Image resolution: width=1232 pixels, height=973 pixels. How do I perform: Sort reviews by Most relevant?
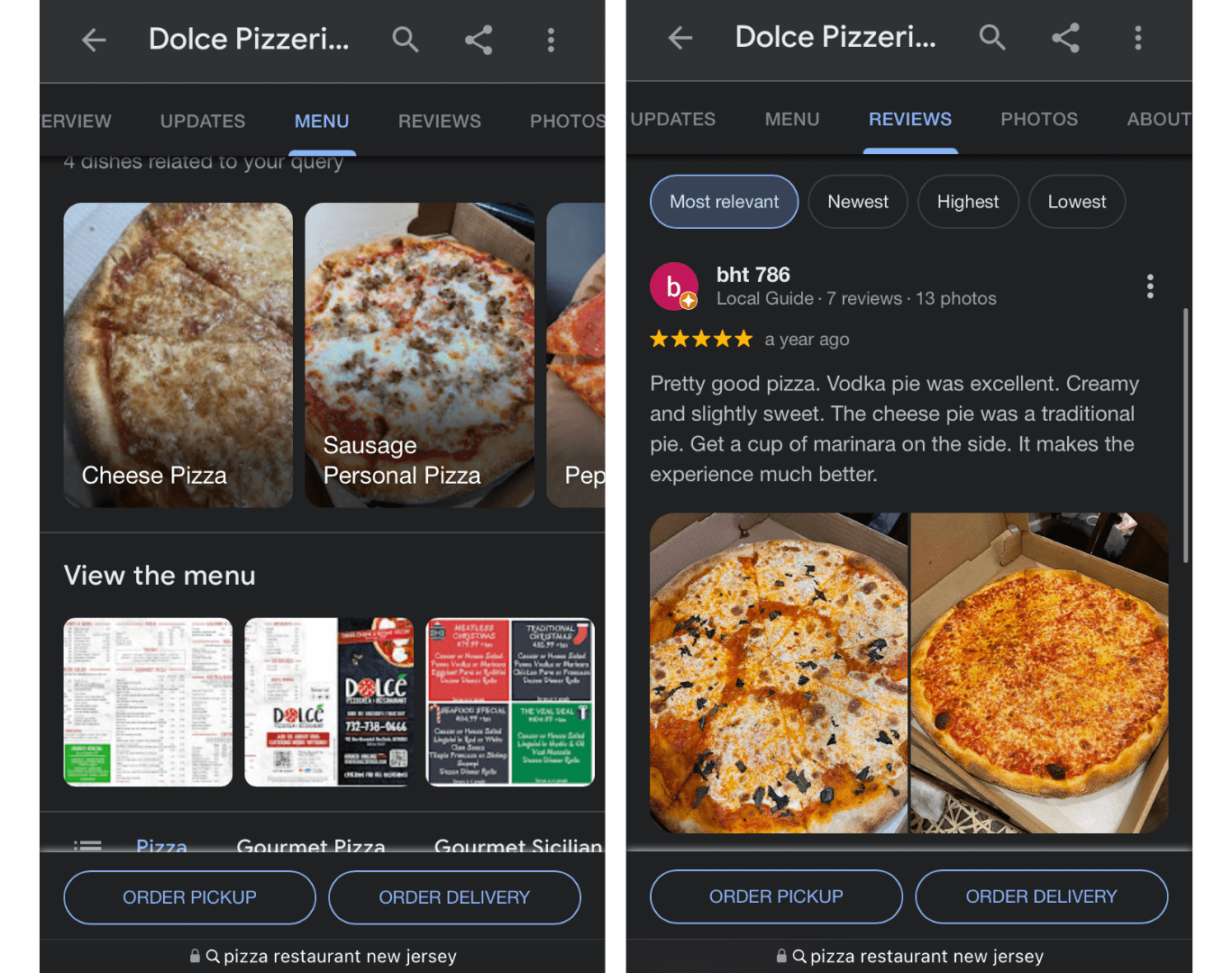click(x=724, y=202)
